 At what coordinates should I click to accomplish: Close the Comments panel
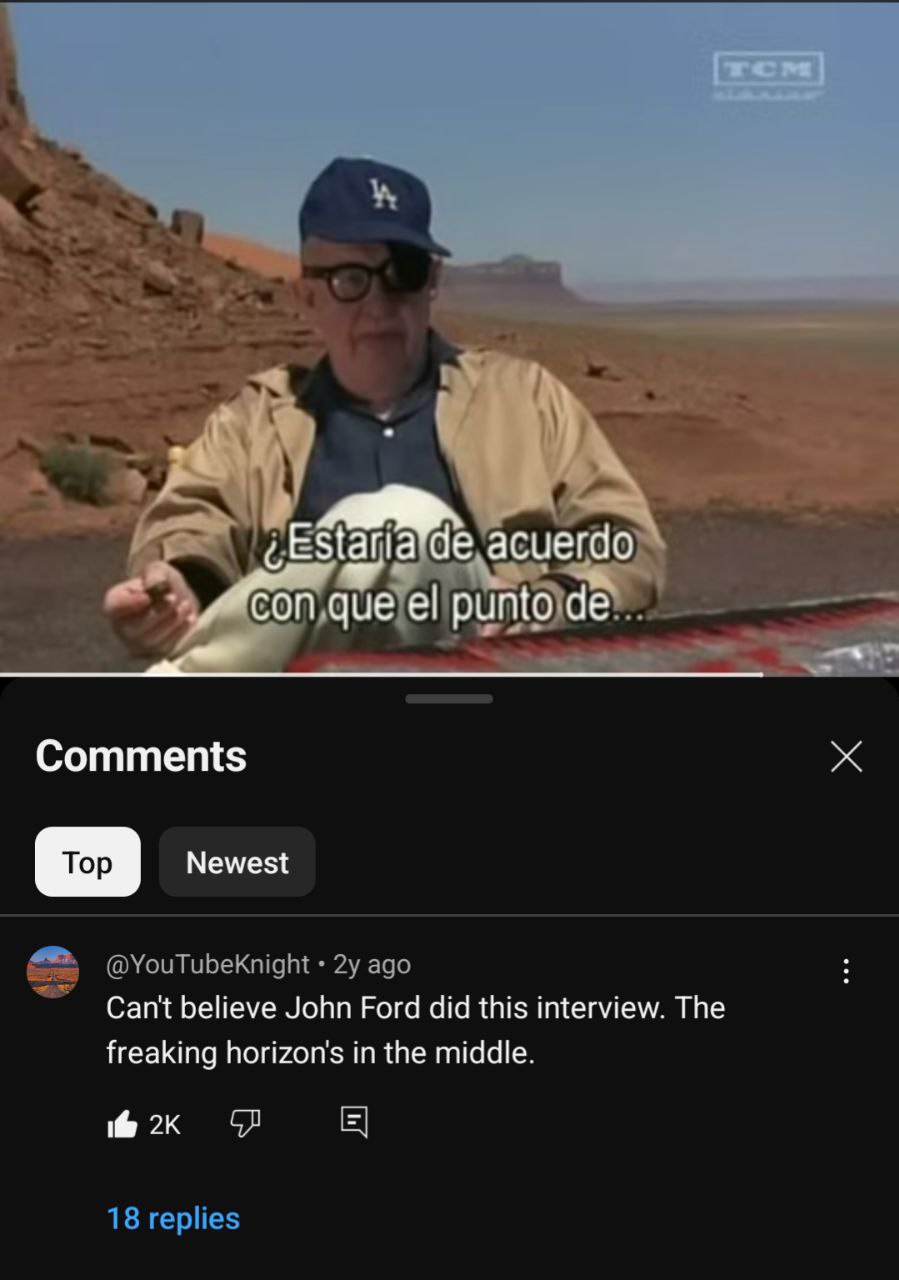click(x=846, y=757)
